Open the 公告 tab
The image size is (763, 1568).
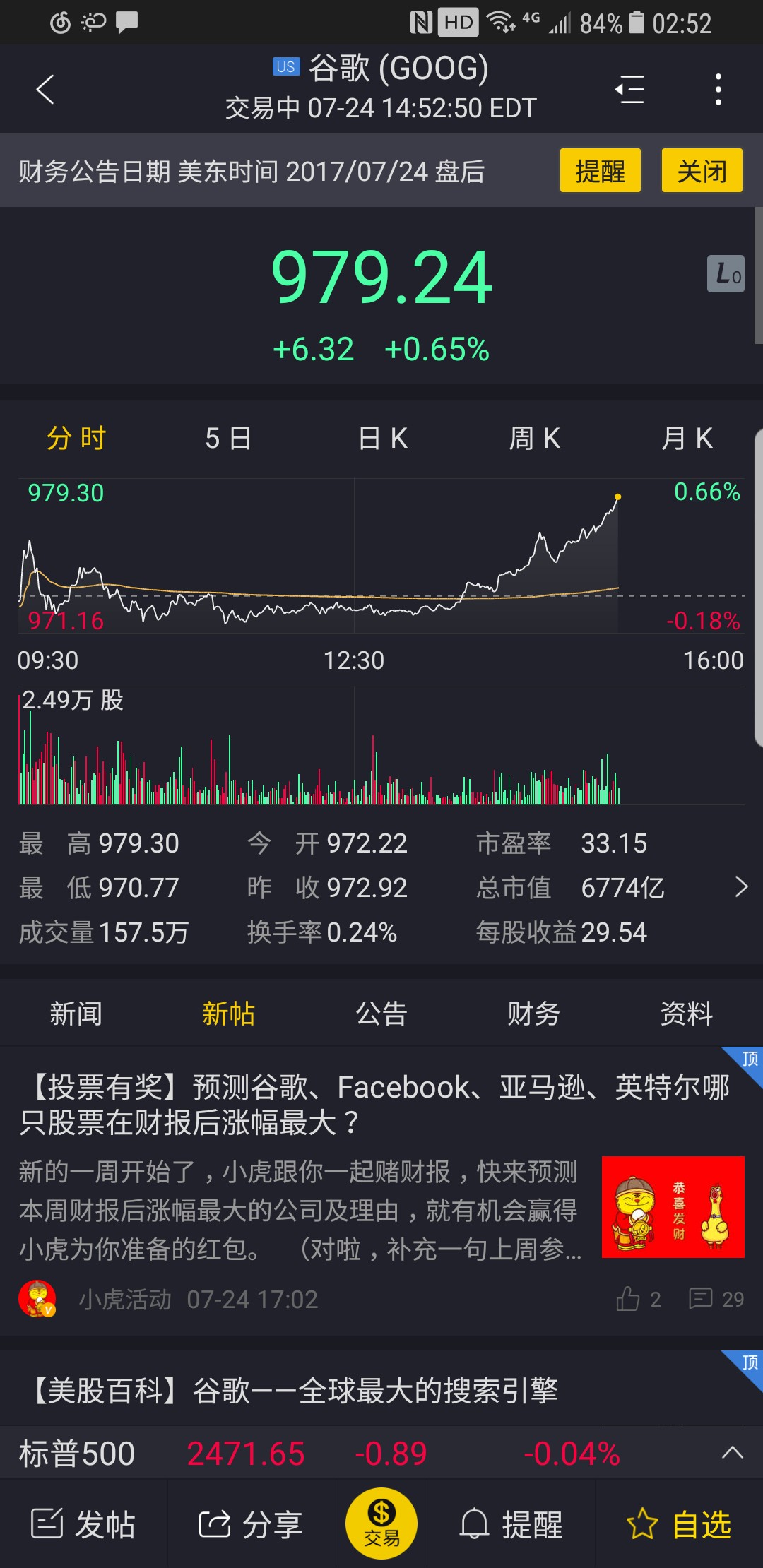(x=381, y=1014)
